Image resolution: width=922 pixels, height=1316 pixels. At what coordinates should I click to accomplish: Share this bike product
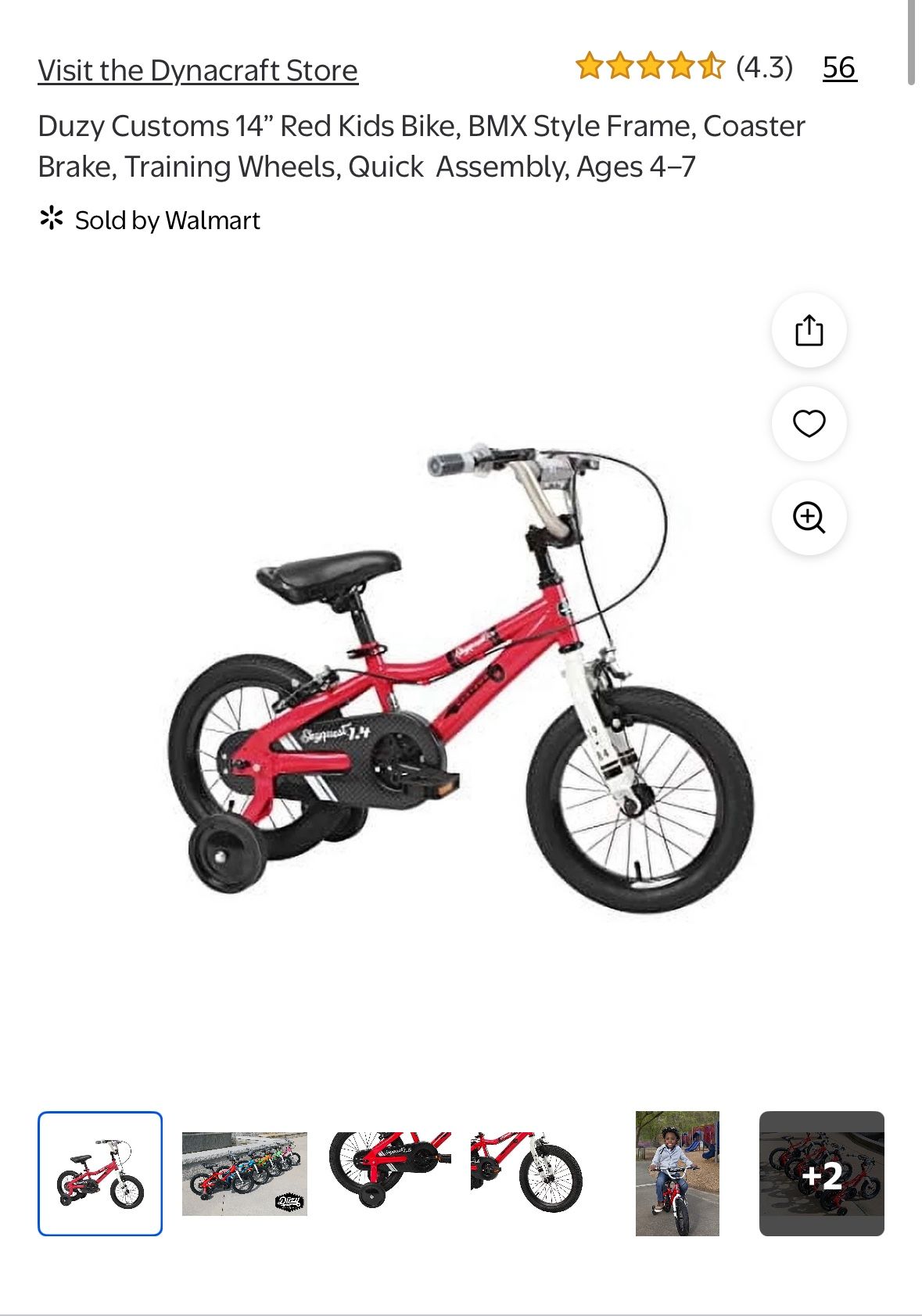pyautogui.click(x=809, y=331)
